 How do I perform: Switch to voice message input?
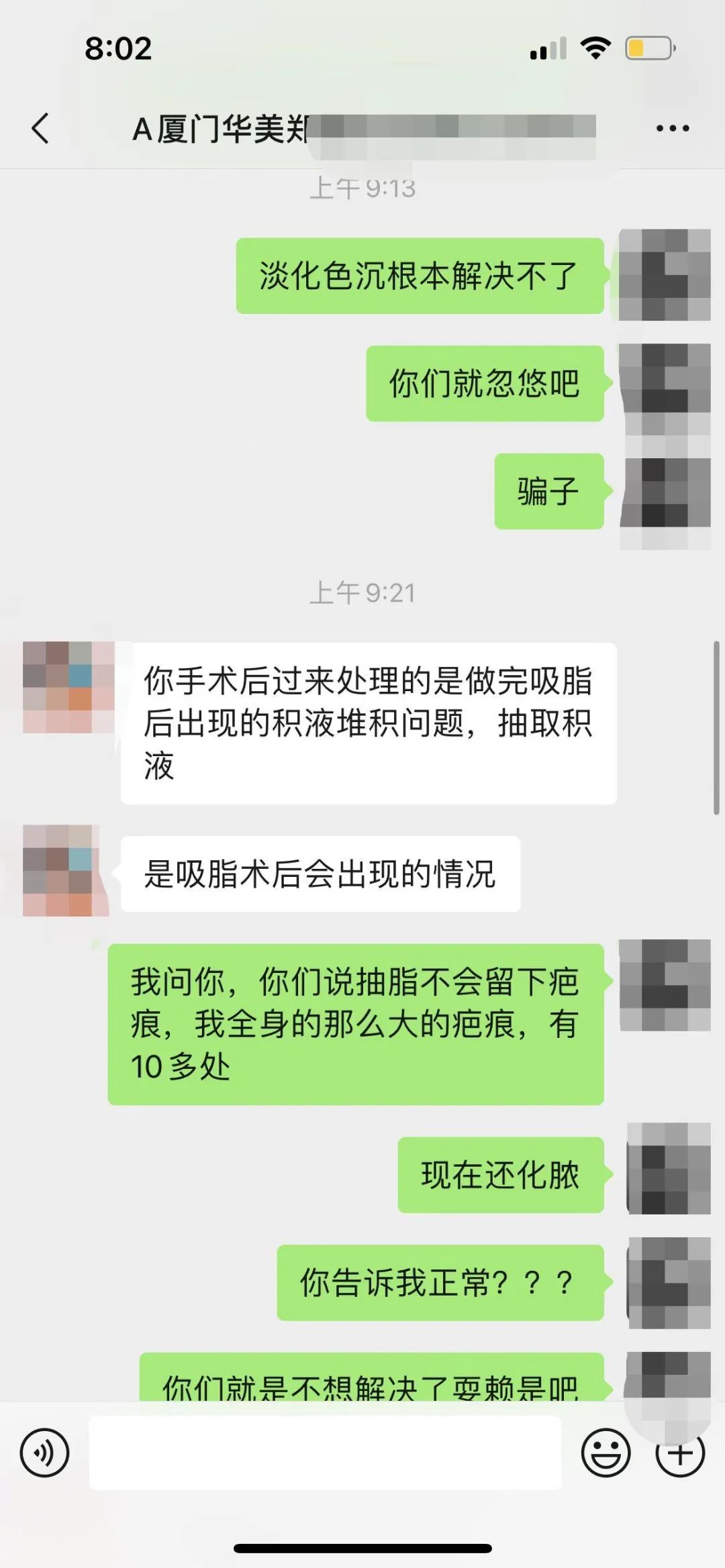click(44, 1453)
